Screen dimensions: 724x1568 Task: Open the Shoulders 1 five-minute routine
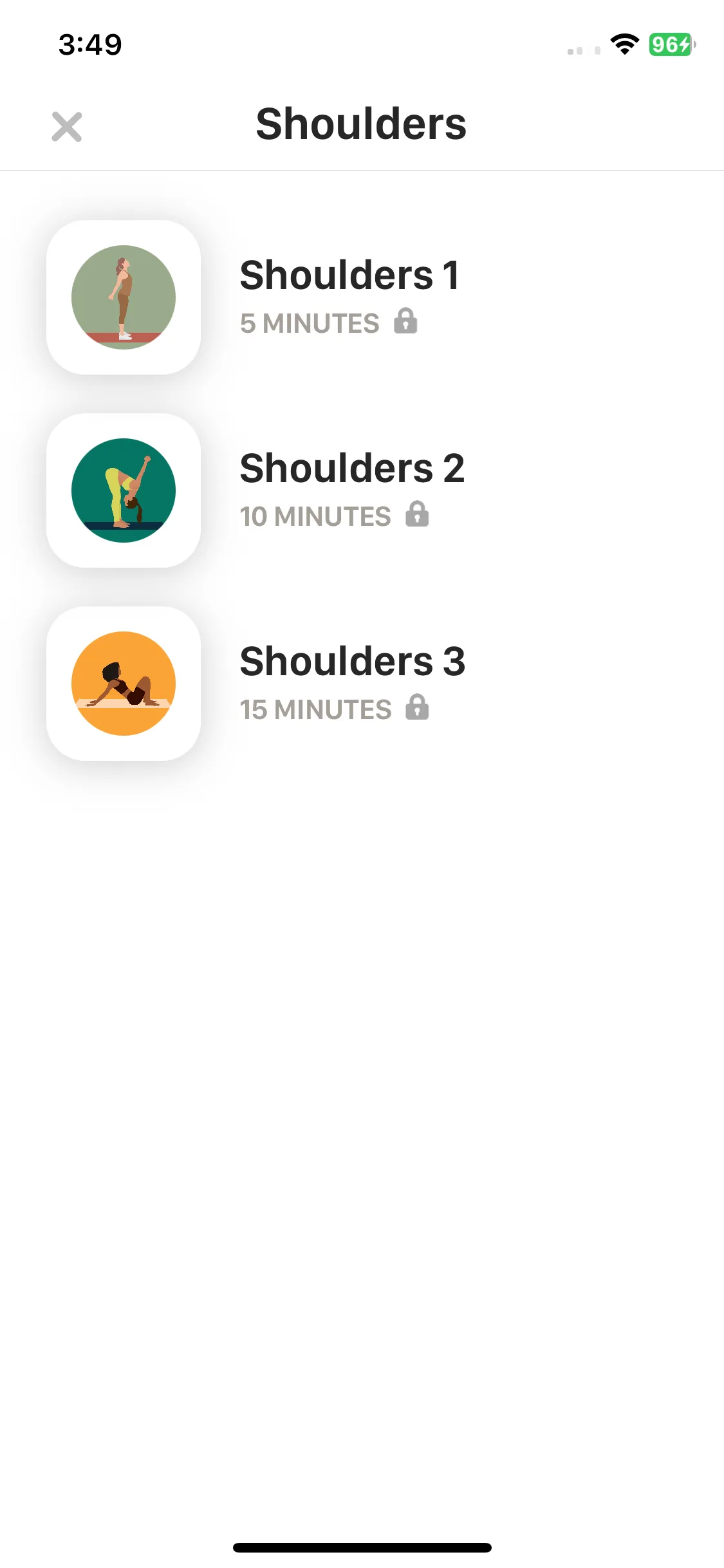(349, 296)
